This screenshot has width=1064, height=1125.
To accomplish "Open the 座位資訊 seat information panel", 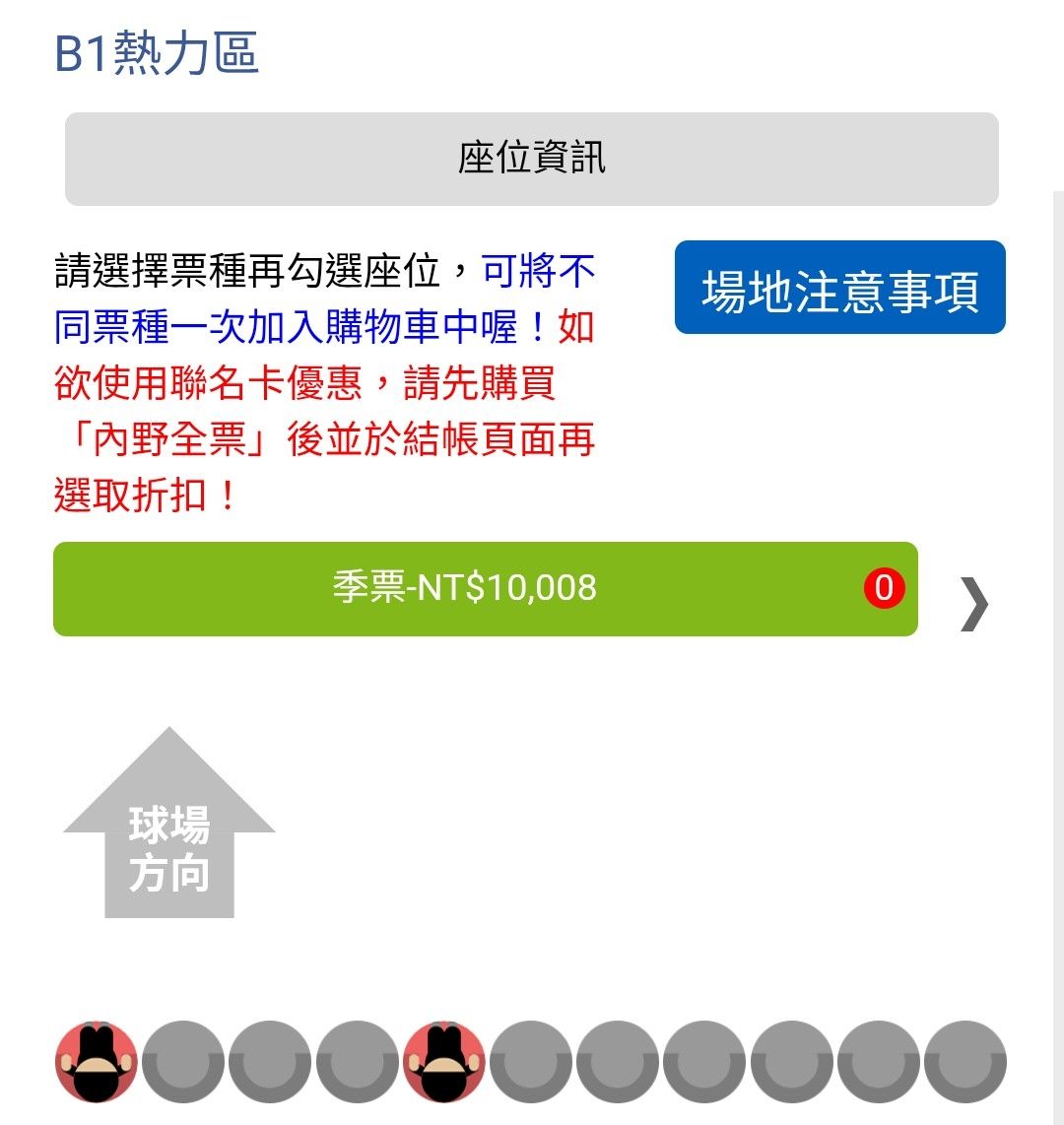I will (x=531, y=159).
